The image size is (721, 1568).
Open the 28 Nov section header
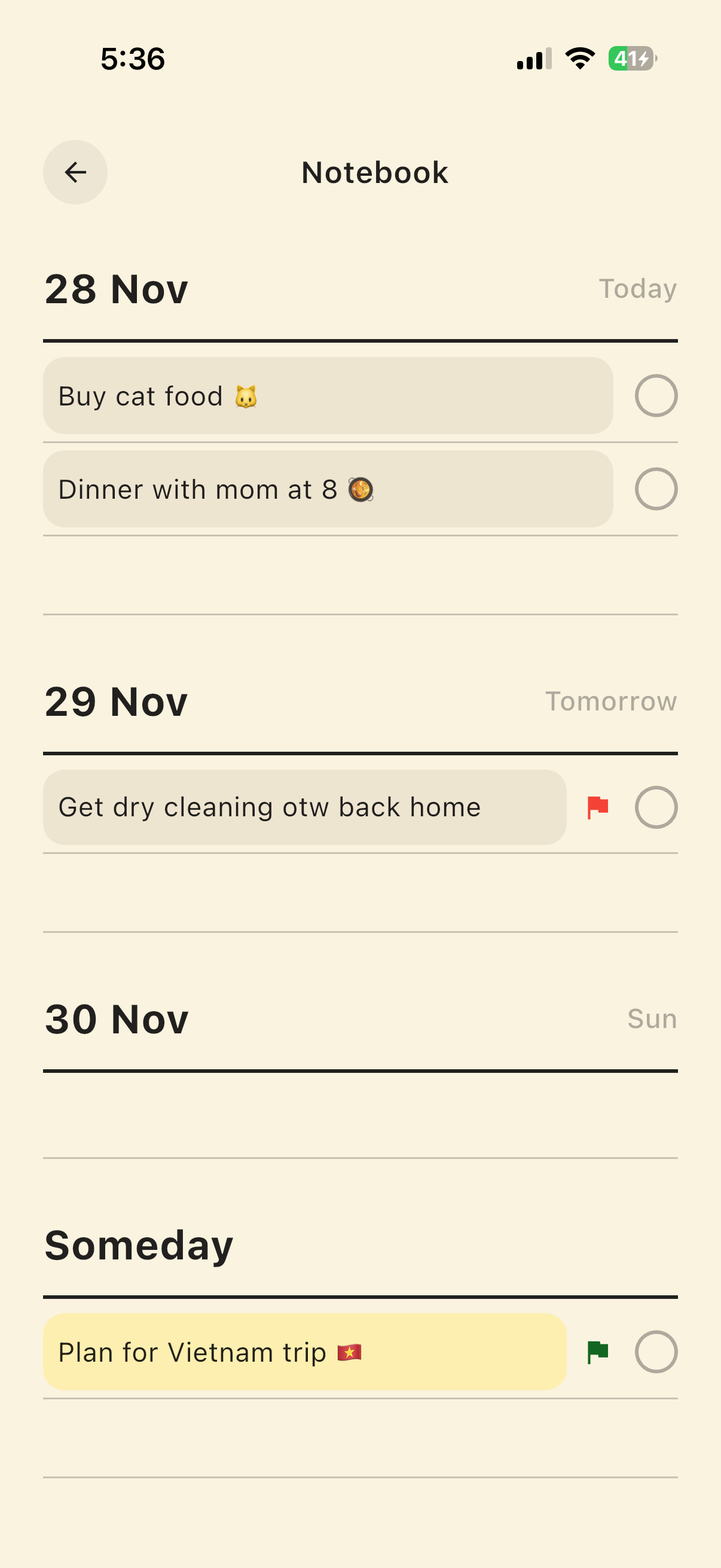tap(116, 289)
